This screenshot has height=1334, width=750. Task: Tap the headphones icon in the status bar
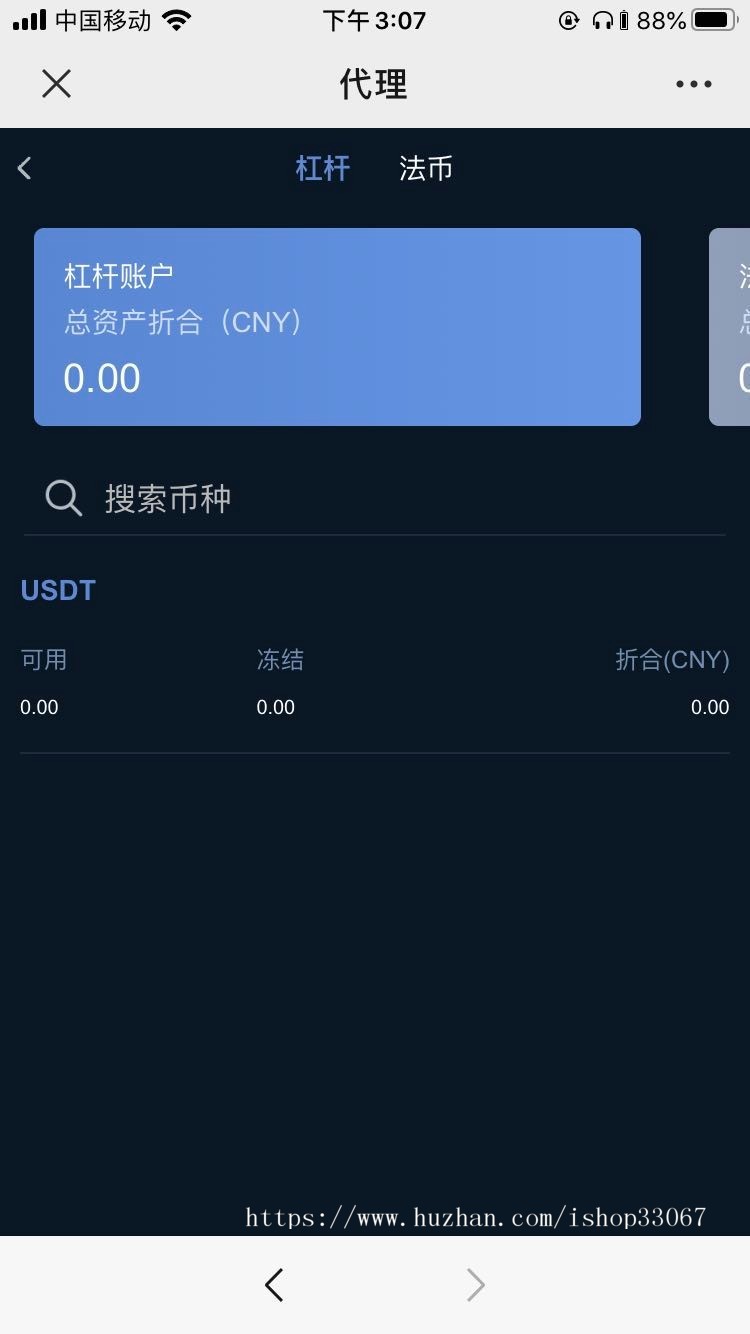(604, 20)
